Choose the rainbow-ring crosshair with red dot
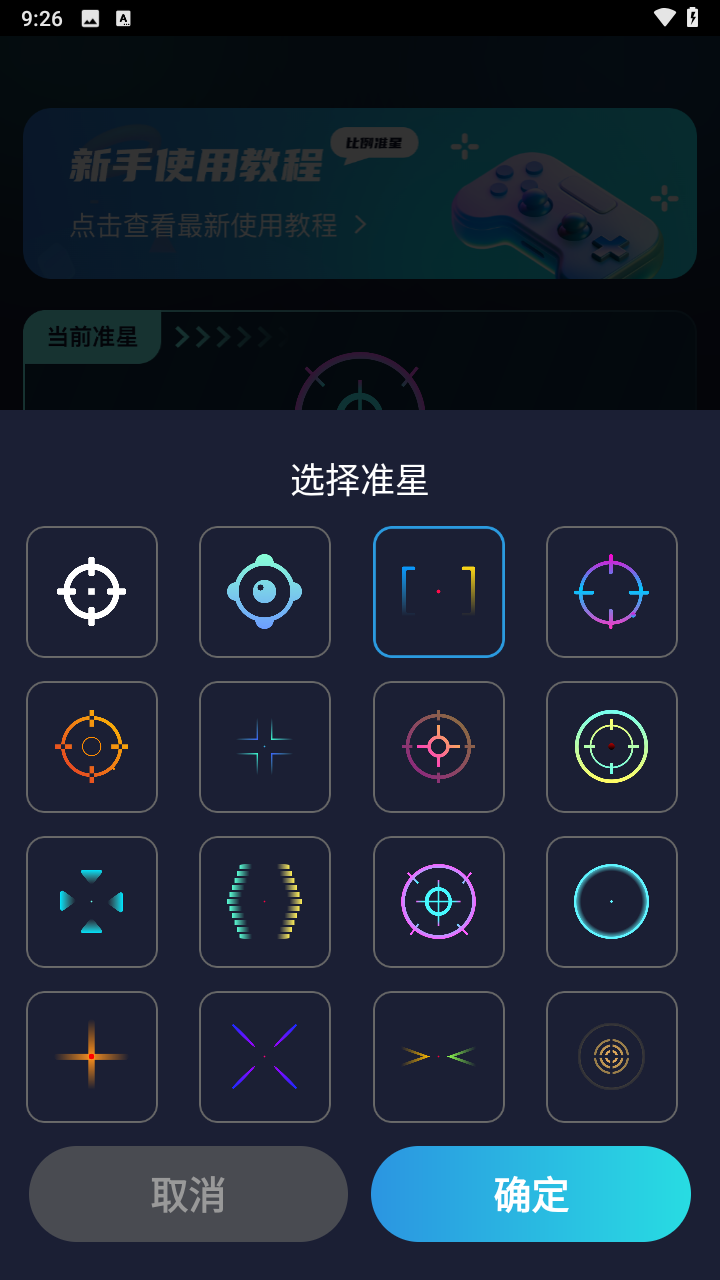720x1280 pixels. pos(612,746)
